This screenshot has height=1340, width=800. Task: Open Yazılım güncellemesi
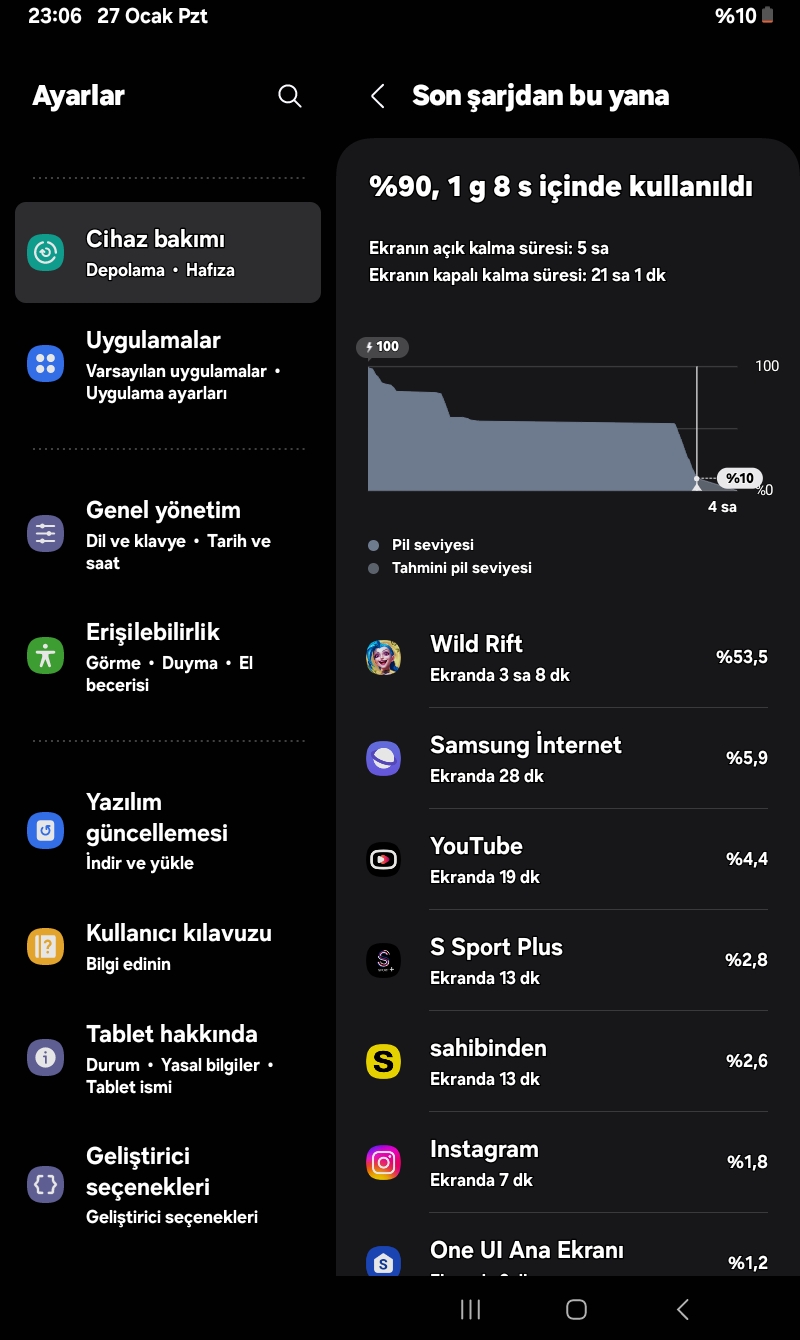pos(168,831)
